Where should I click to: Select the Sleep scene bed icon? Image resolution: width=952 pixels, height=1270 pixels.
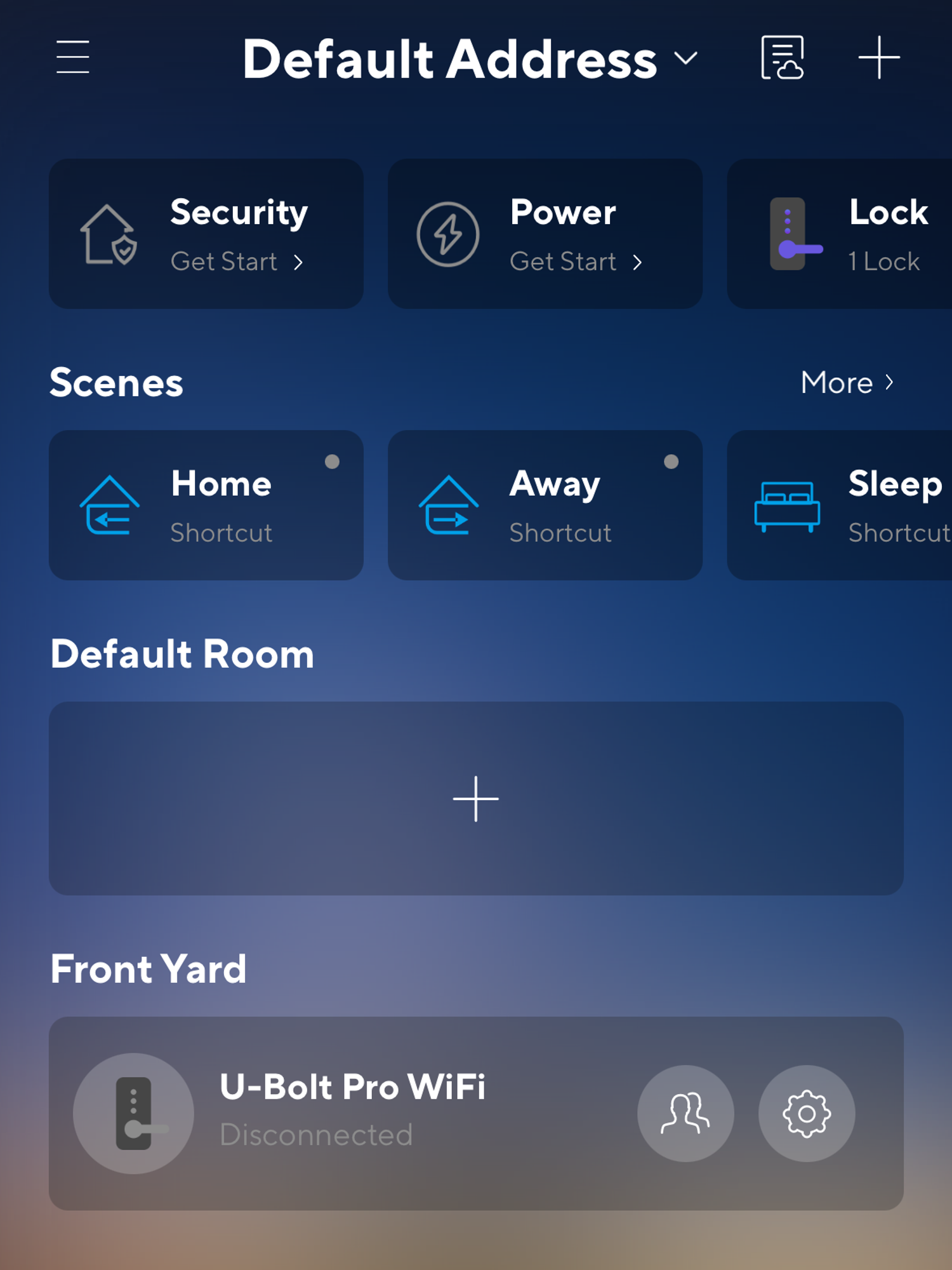point(787,506)
